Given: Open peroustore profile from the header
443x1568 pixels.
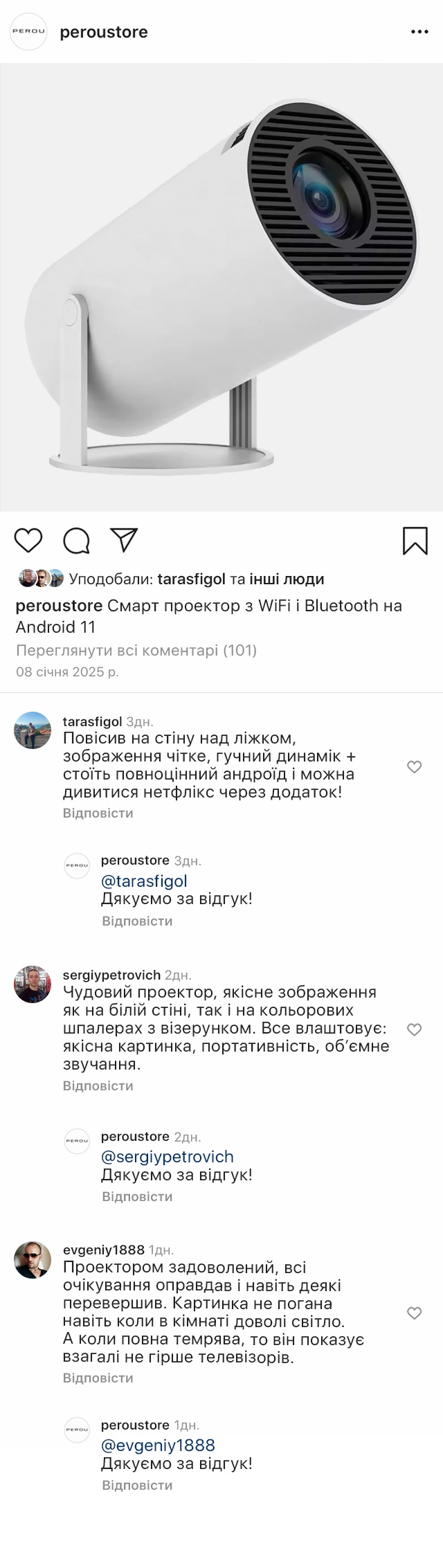Looking at the screenshot, I should [104, 32].
